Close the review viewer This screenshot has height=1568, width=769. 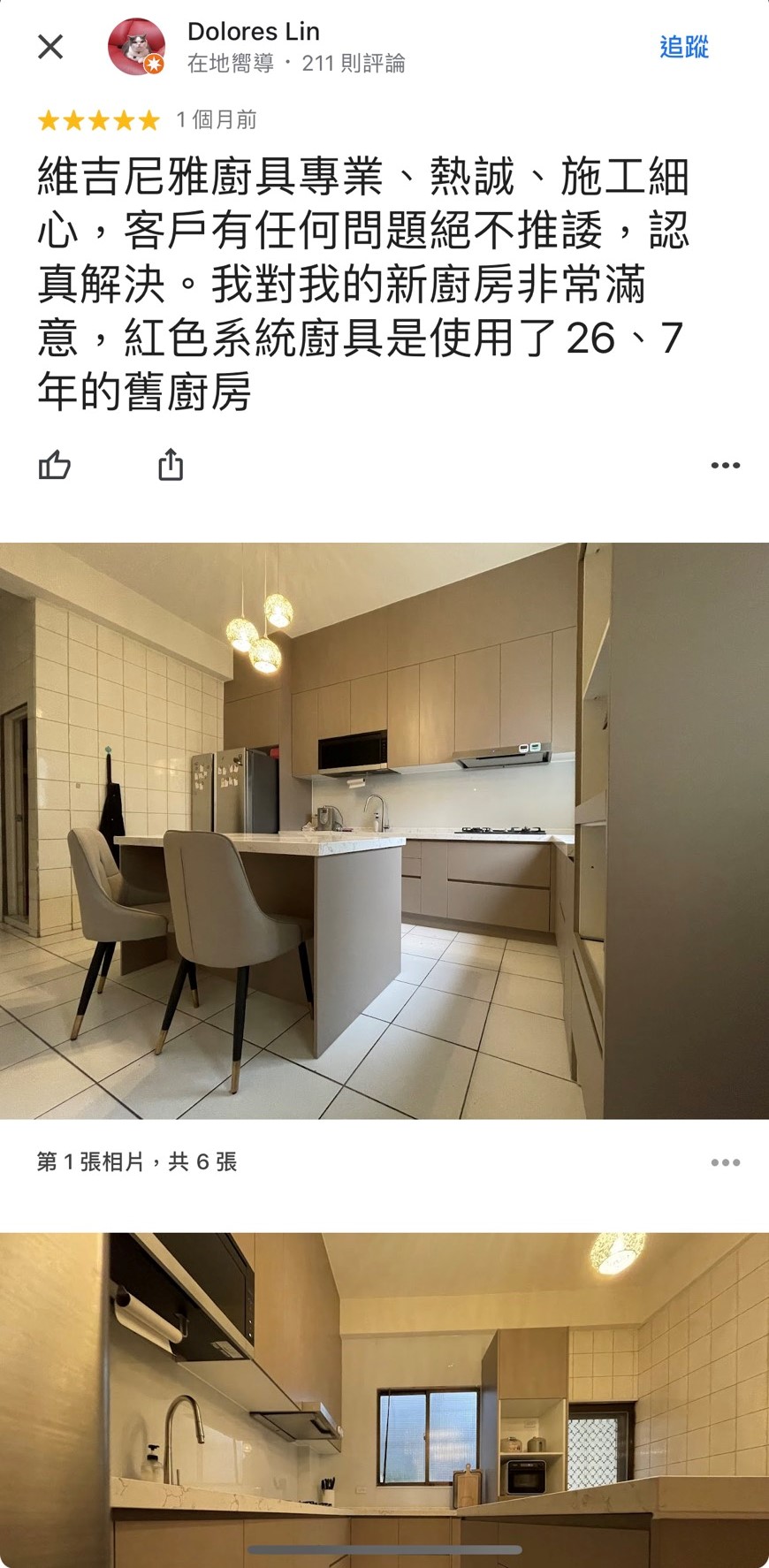click(x=50, y=47)
